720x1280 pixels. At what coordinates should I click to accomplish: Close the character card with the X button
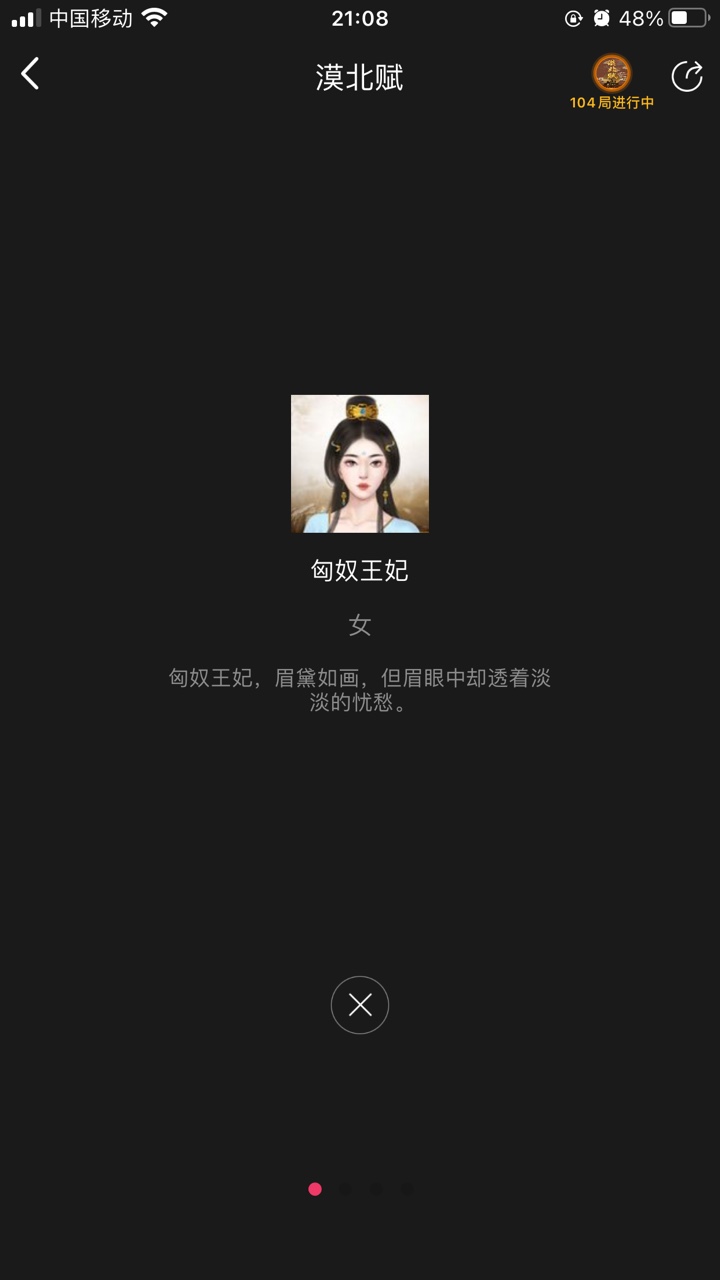click(360, 1004)
